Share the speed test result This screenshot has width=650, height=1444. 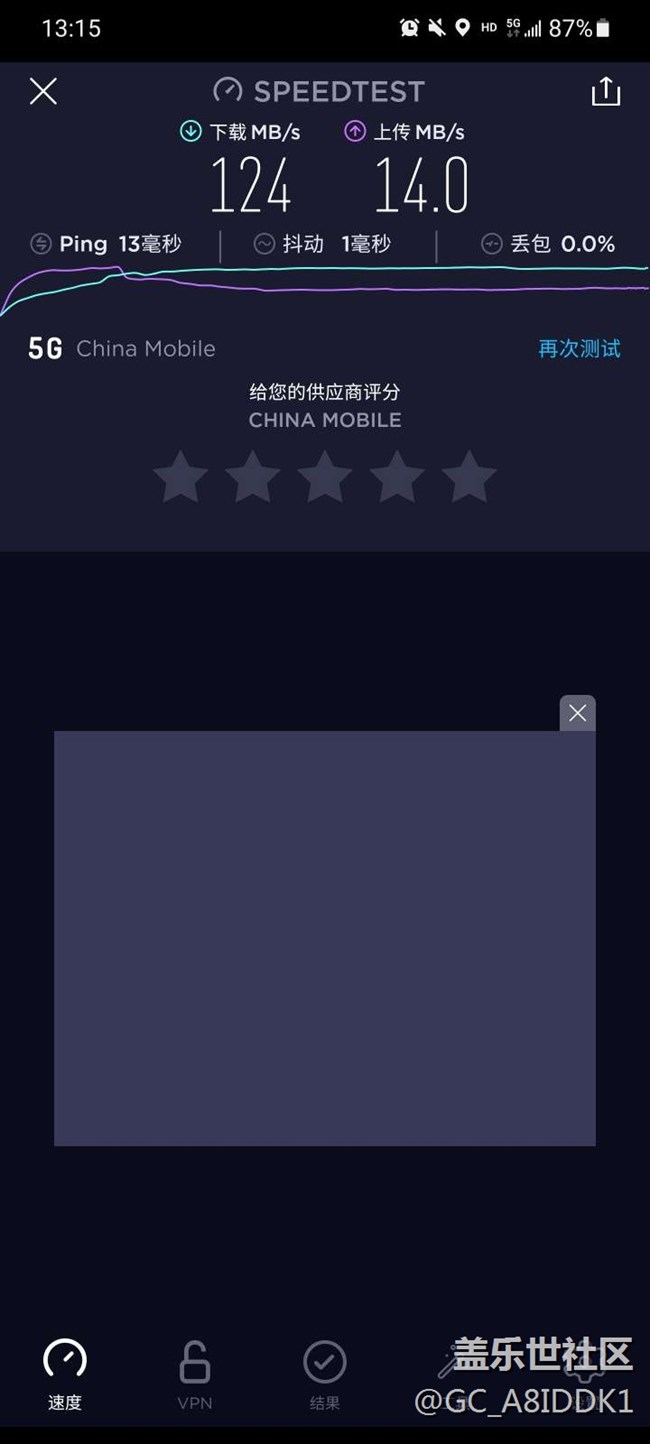(606, 91)
